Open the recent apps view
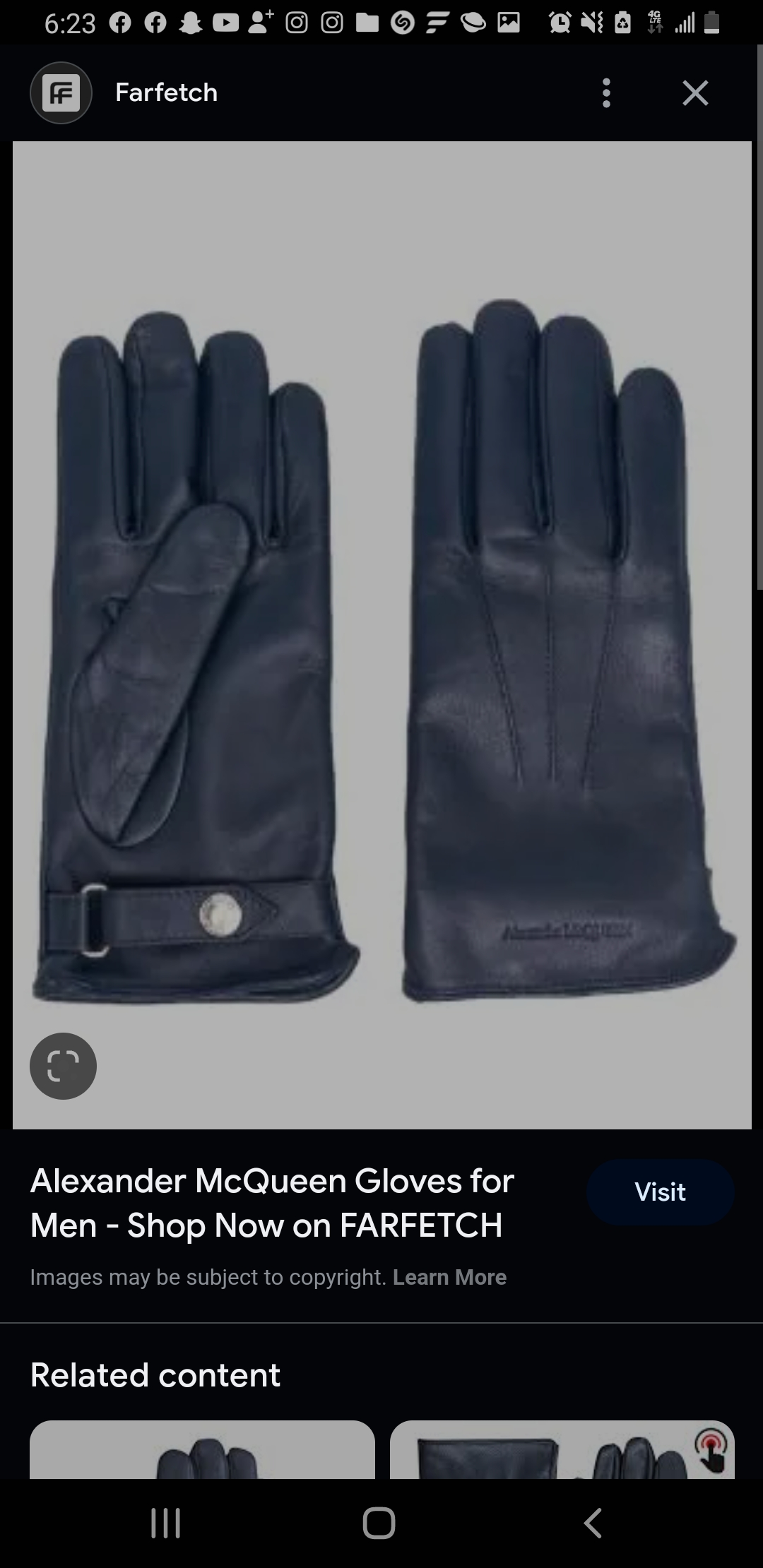The width and height of the screenshot is (763, 1568). [x=166, y=1523]
